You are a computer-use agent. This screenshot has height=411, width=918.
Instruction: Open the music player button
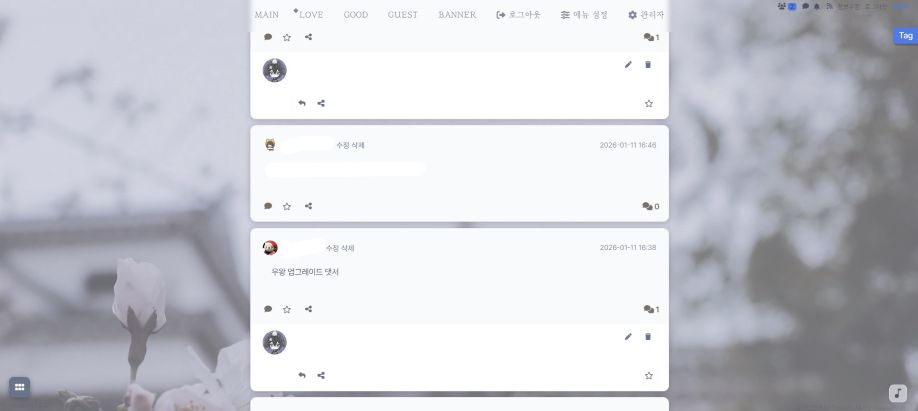pyautogui.click(x=898, y=393)
